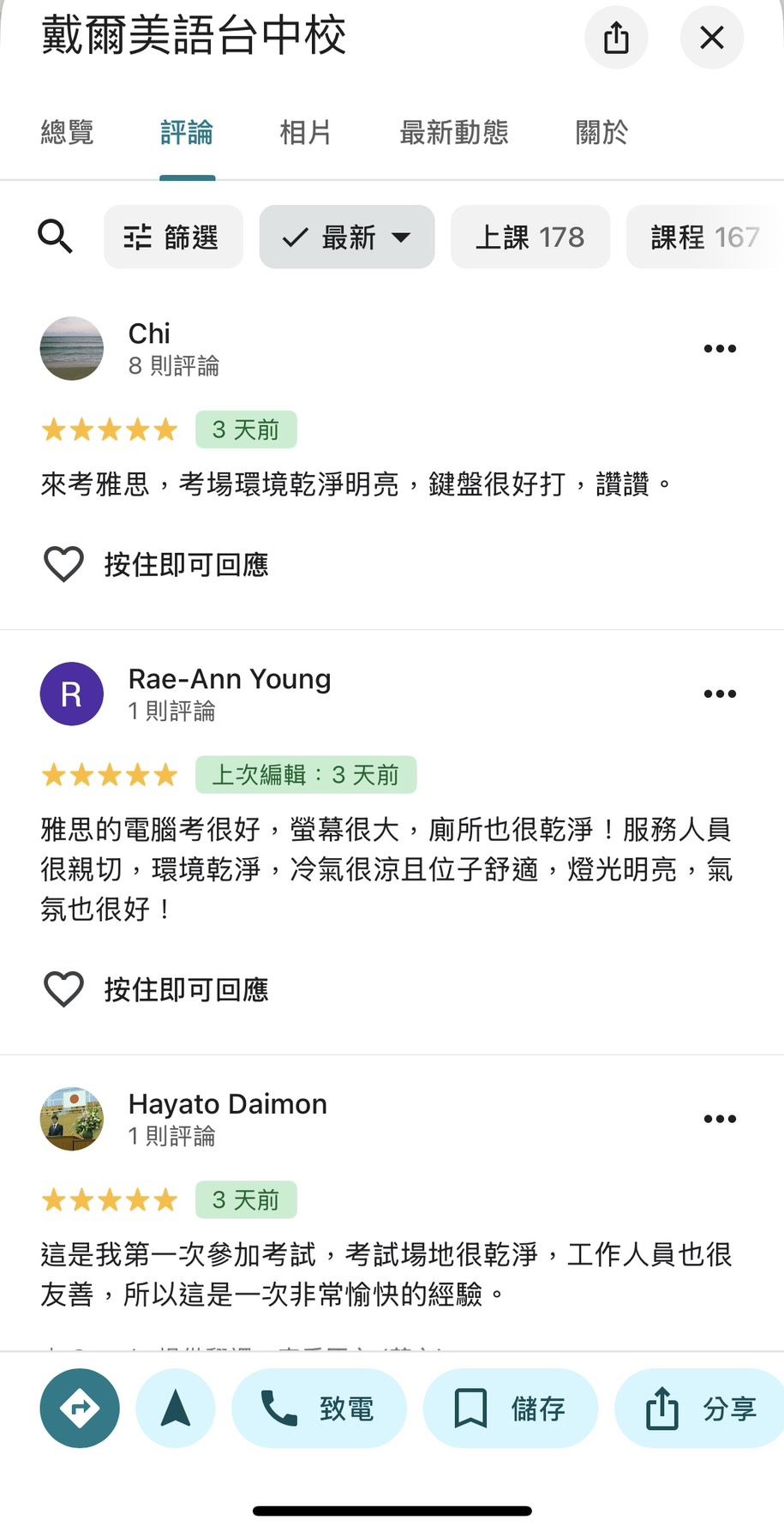The height and width of the screenshot is (1532, 784).
Task: Call the school using 致電
Action: 319,1408
